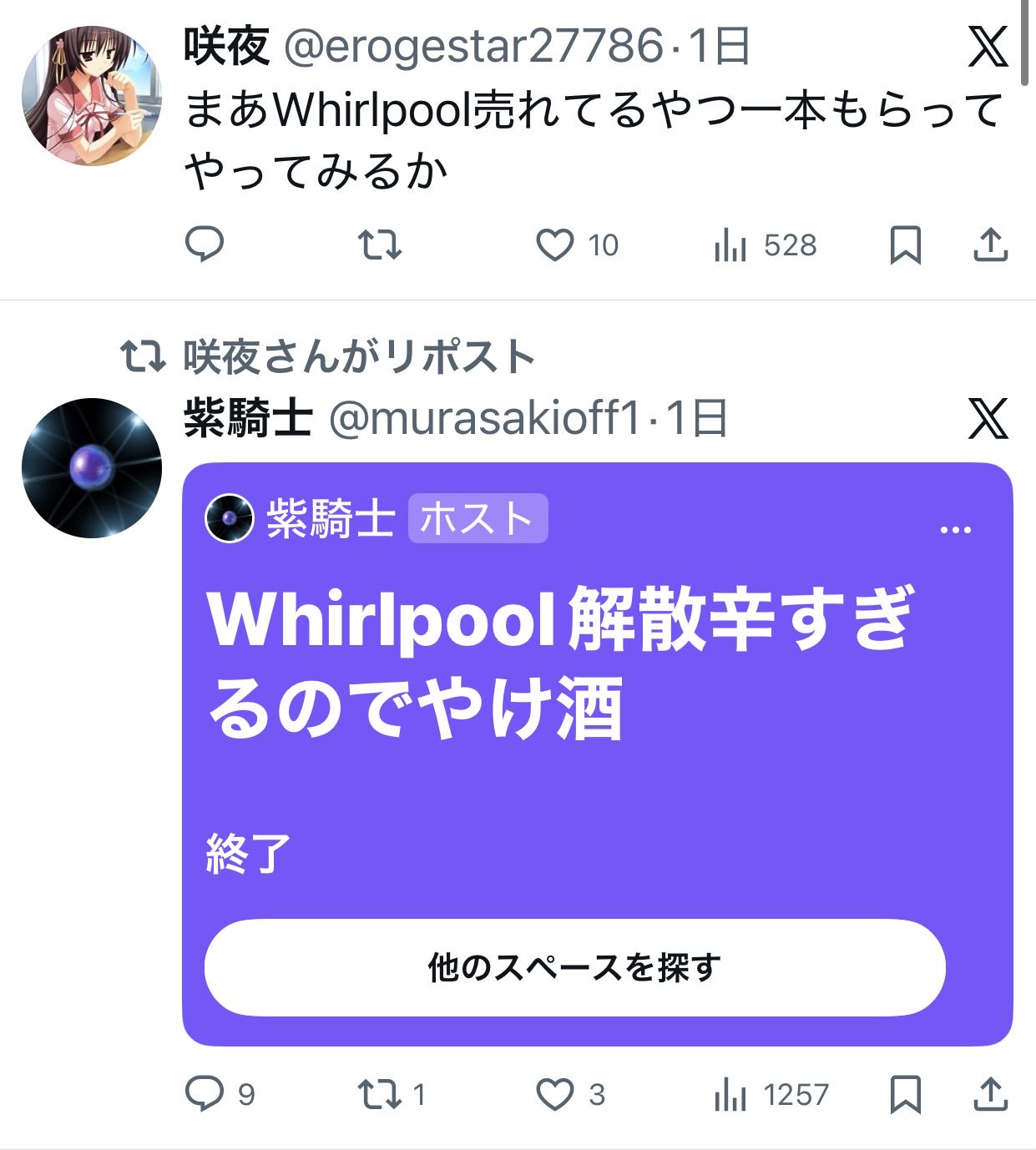
Task: Open the X menu on 咲夜's post
Action: pos(988,47)
